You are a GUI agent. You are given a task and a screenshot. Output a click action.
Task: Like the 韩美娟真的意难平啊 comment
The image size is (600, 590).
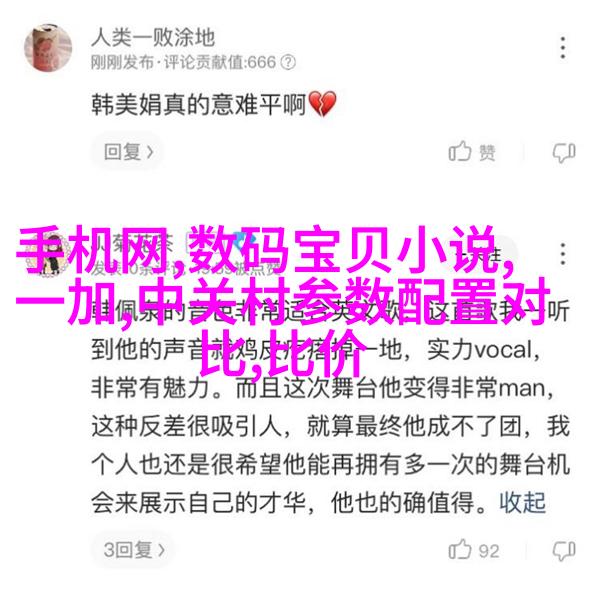tap(472, 152)
